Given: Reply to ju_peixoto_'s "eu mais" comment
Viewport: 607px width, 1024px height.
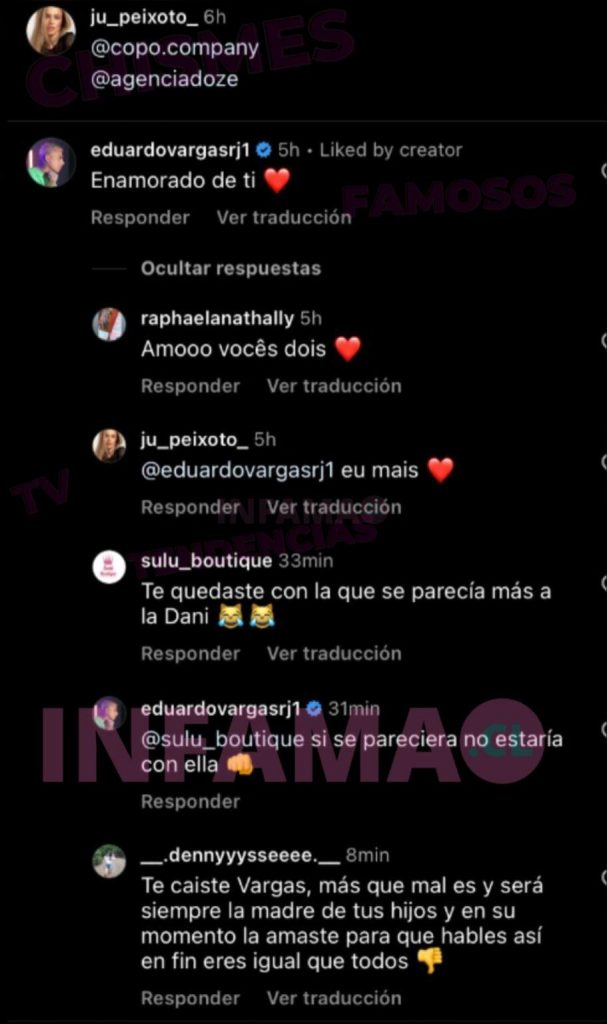Looking at the screenshot, I should pyautogui.click(x=190, y=507).
